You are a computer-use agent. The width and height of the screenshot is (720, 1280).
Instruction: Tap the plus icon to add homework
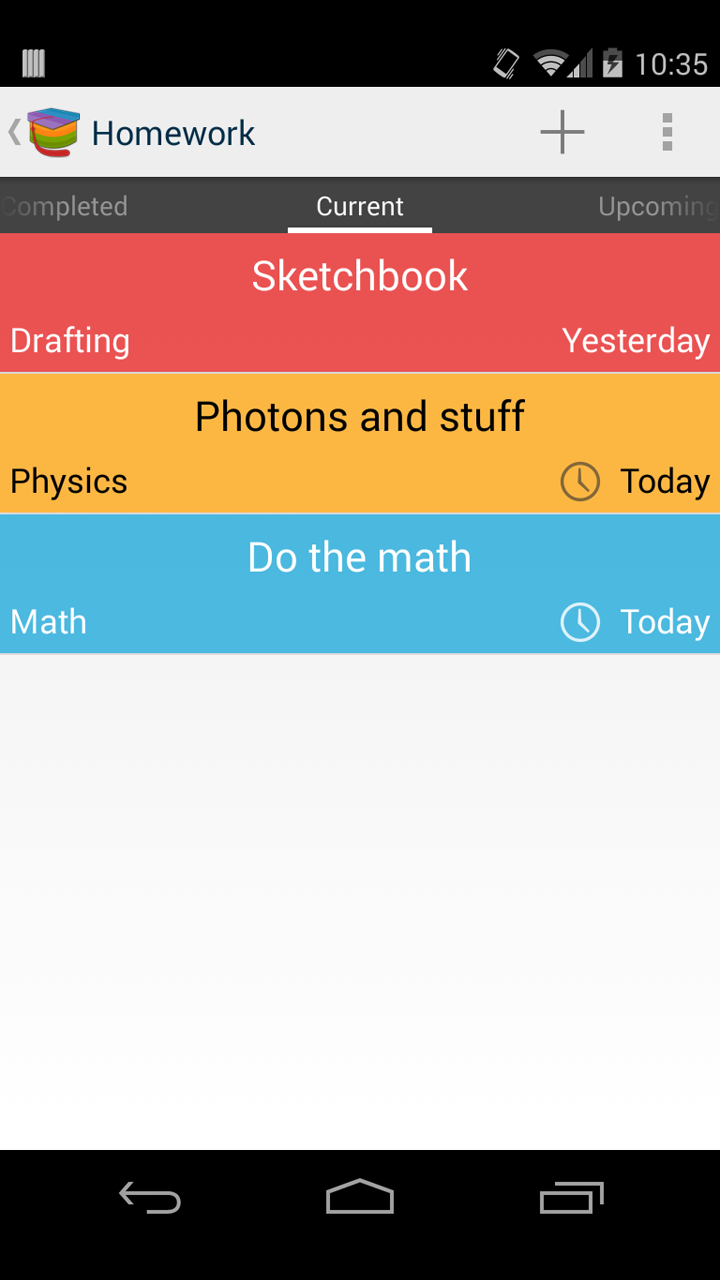(x=561, y=131)
